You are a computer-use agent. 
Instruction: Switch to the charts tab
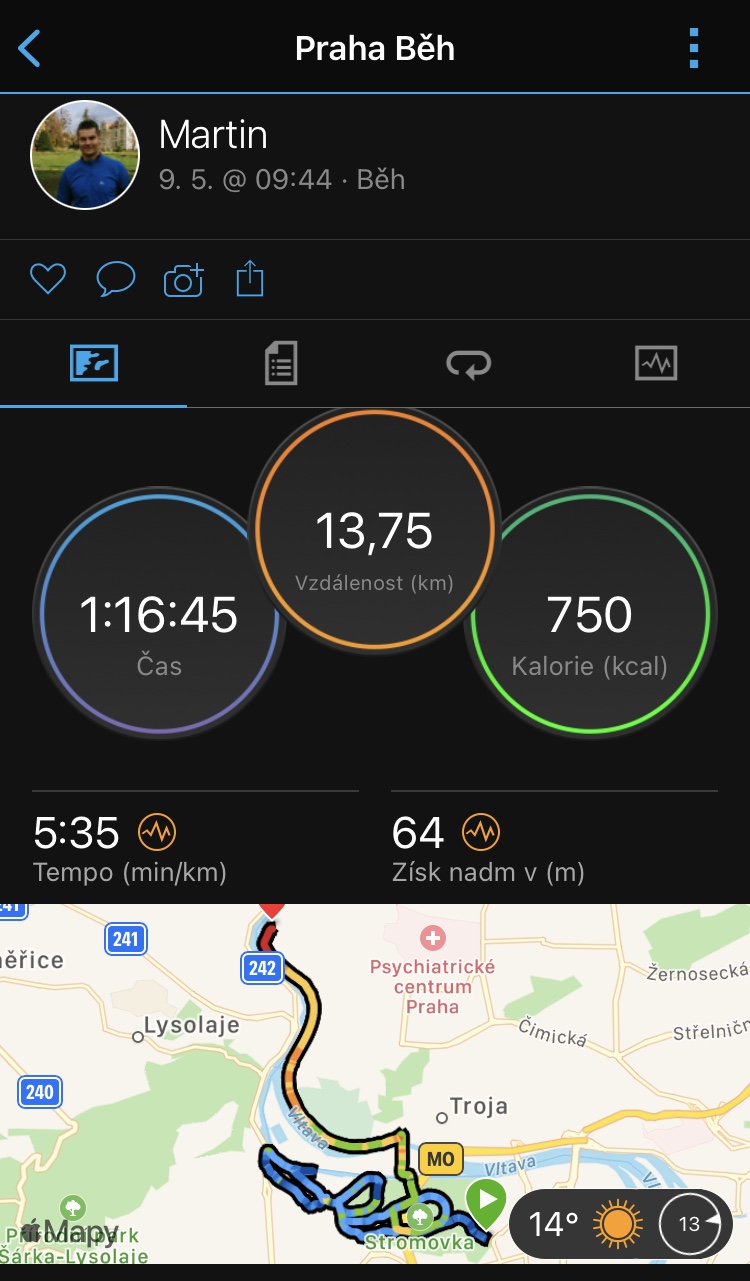click(x=656, y=362)
